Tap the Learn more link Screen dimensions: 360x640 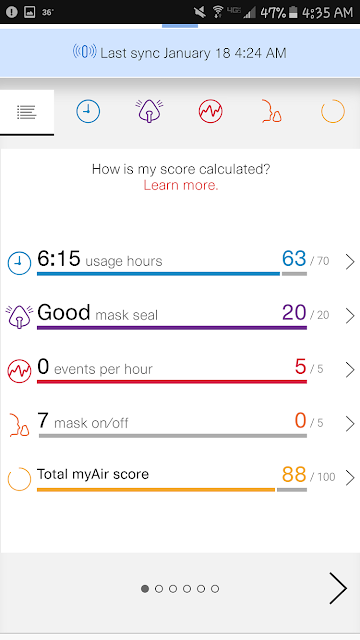181,185
